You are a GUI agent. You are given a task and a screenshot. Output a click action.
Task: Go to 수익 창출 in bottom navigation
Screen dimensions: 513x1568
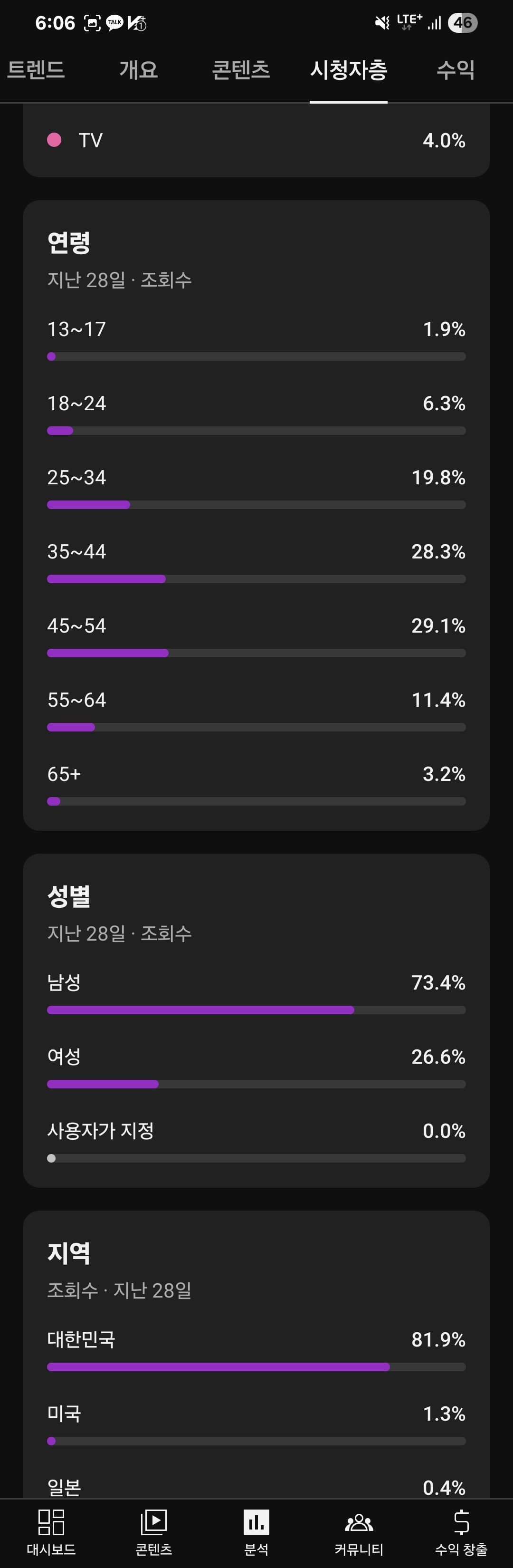click(461, 1533)
